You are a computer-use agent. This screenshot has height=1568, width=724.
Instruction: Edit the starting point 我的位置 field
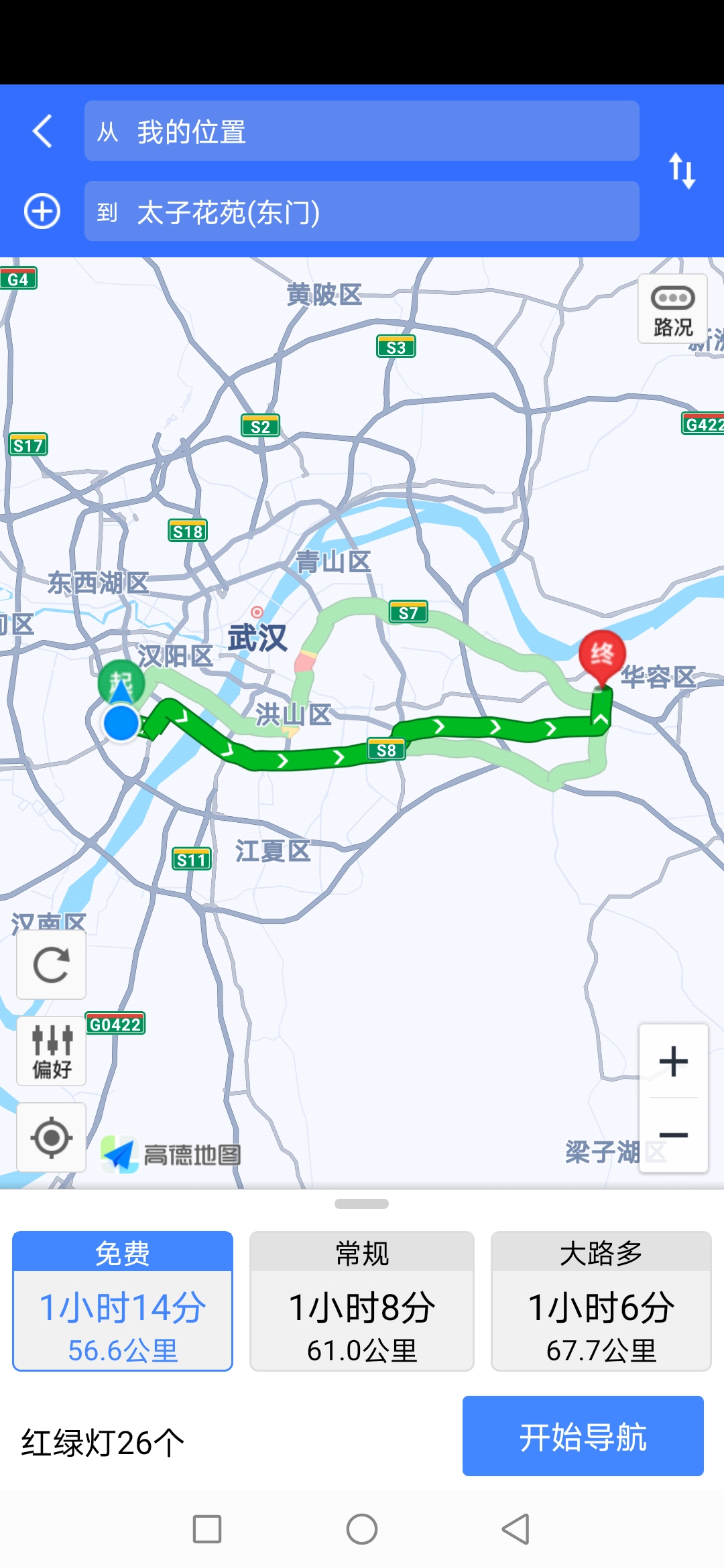point(362,131)
